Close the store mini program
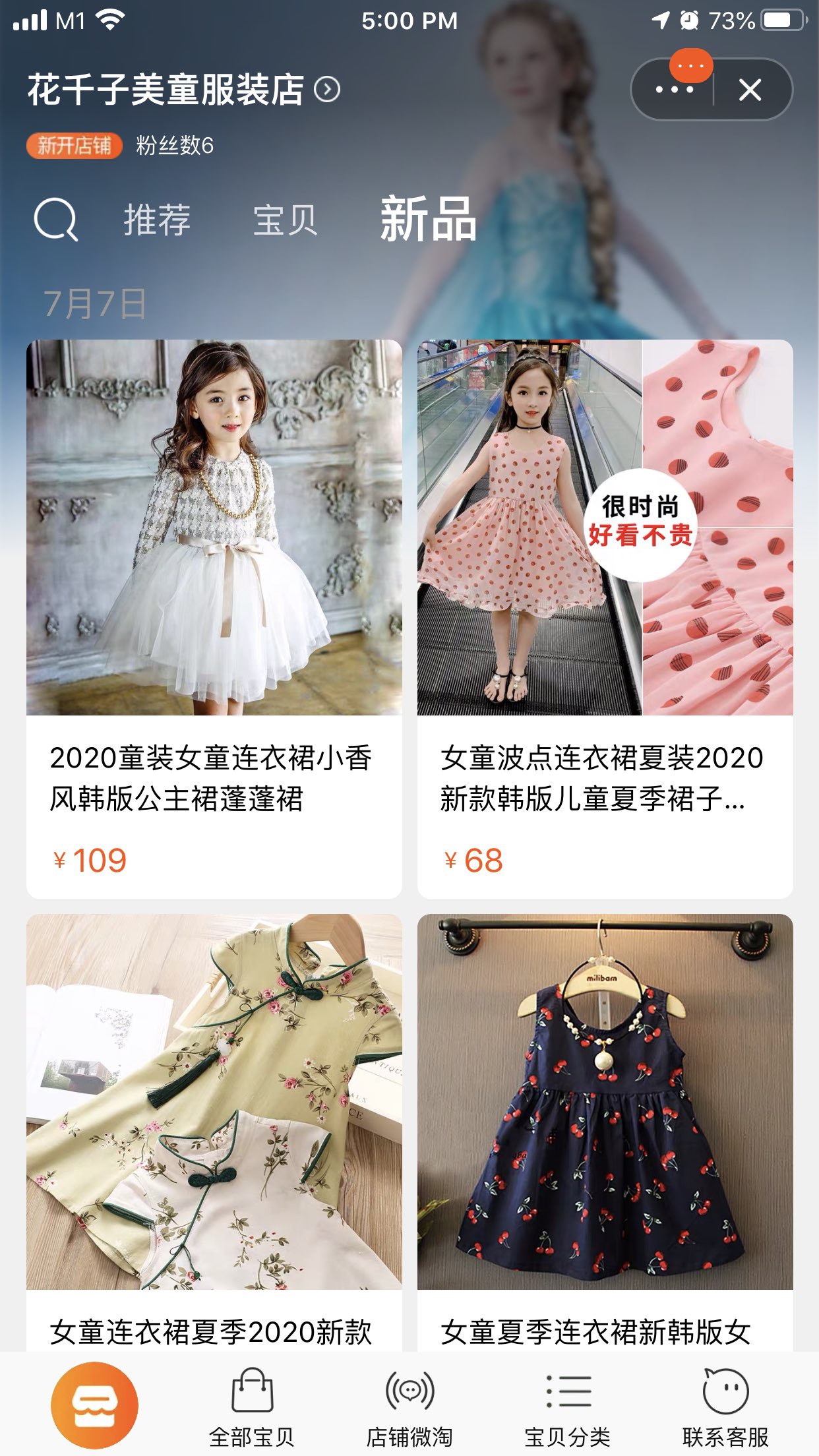819x1456 pixels. point(750,90)
